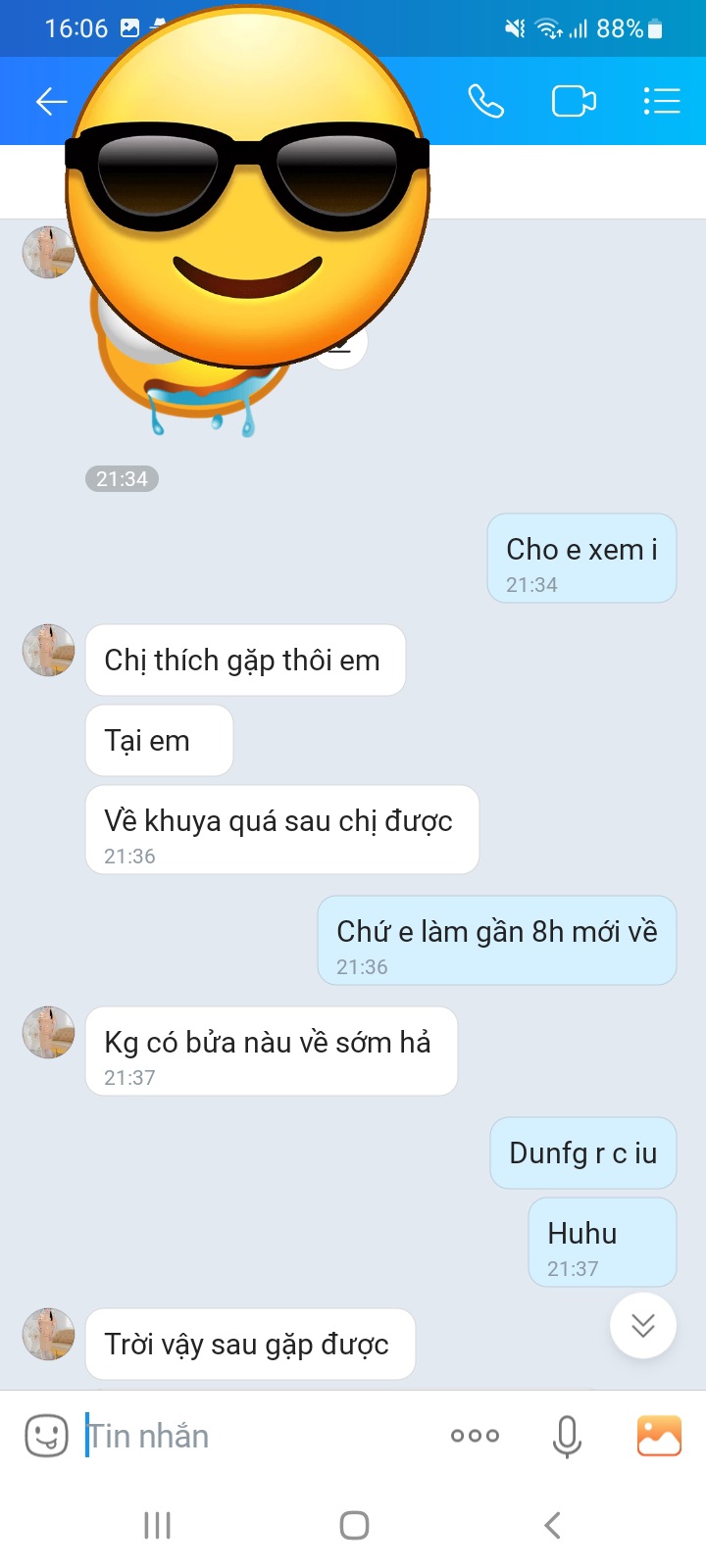
Task: Focus the Tin nhắn message field
Action: (x=255, y=1437)
